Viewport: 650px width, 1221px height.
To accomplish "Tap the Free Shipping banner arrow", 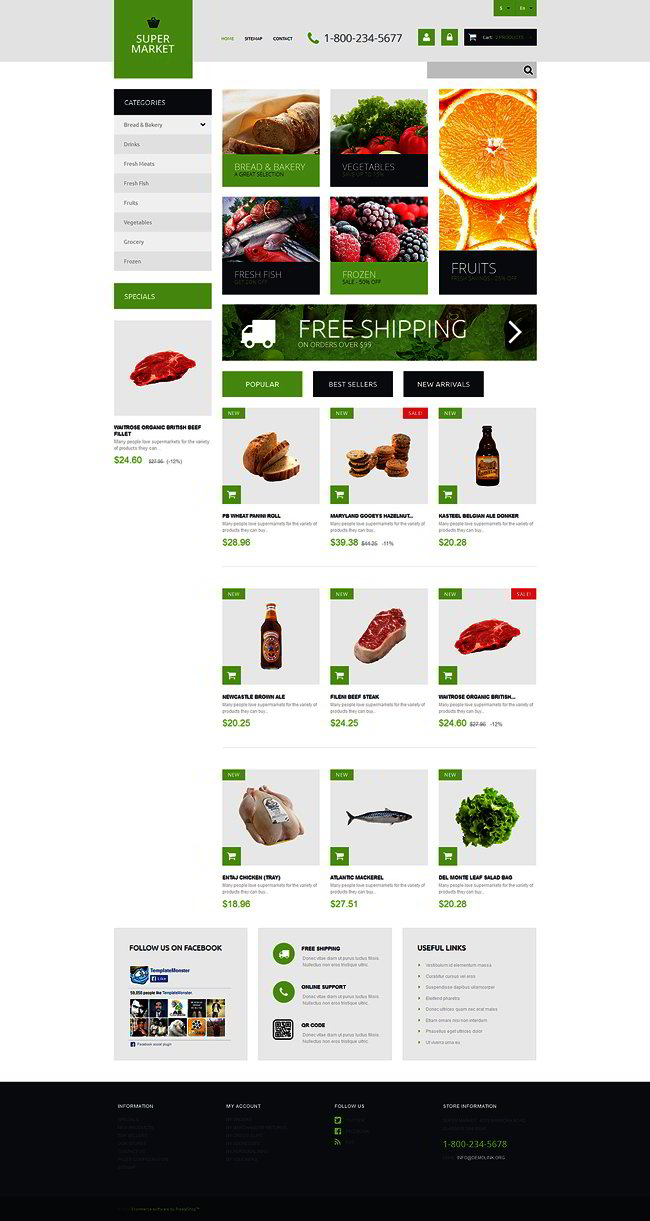I will click(x=514, y=332).
